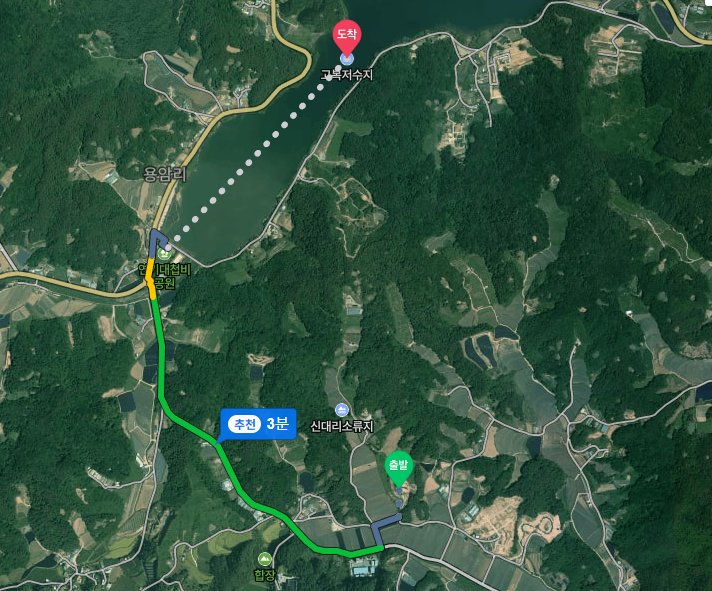Open the 신대리소류지 place marker
This screenshot has height=591, width=712.
pyautogui.click(x=342, y=410)
